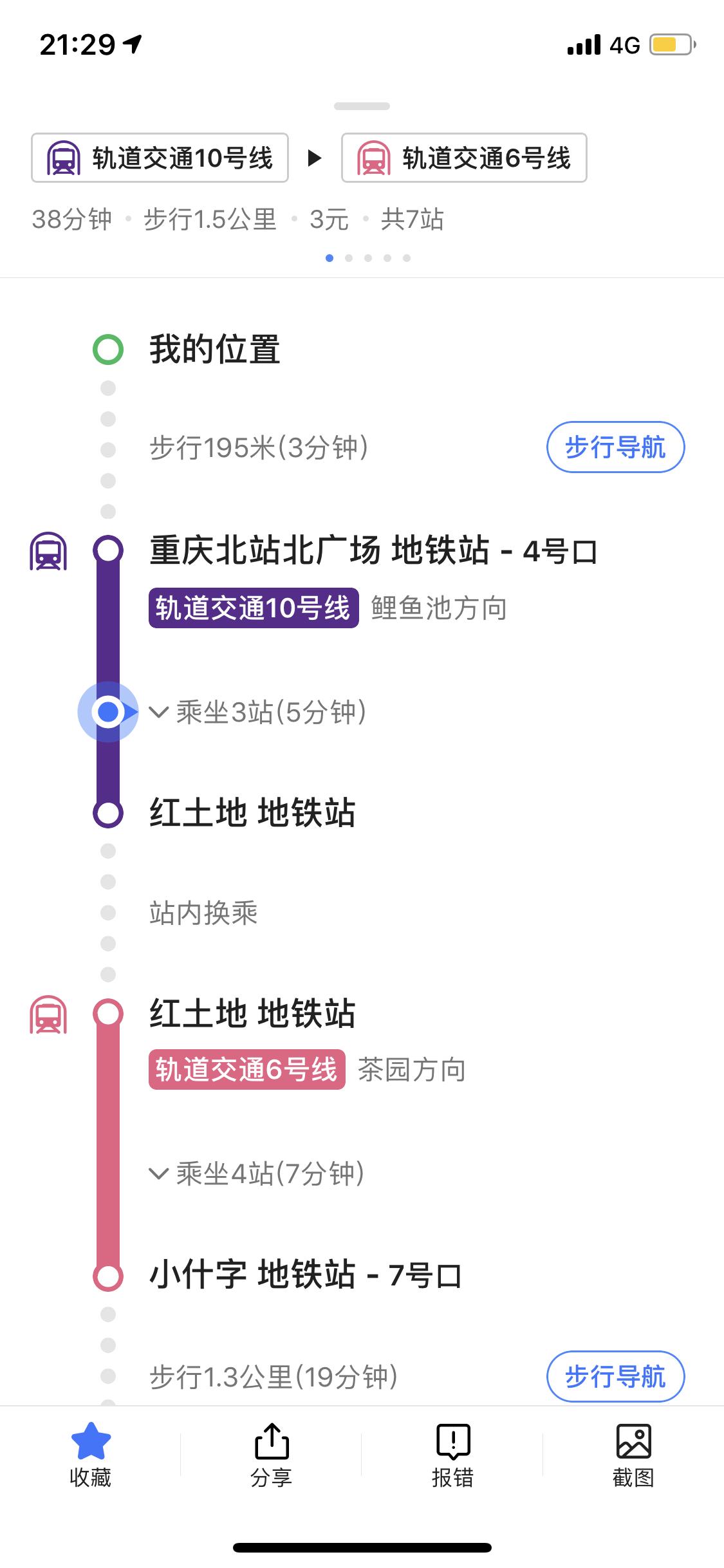Capture the route with 截图
The height and width of the screenshot is (1568, 724).
click(633, 1455)
